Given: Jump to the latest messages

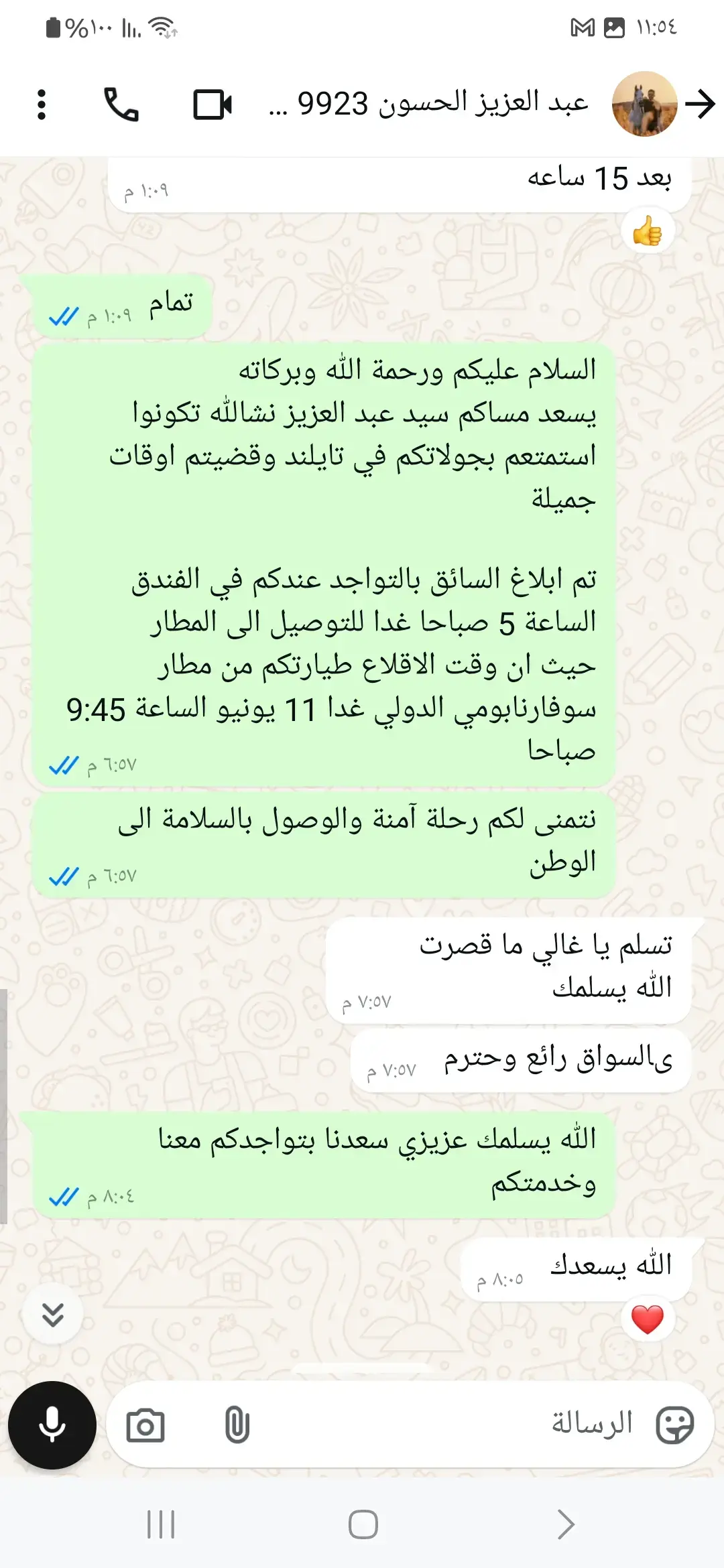Looking at the screenshot, I should click(53, 1314).
